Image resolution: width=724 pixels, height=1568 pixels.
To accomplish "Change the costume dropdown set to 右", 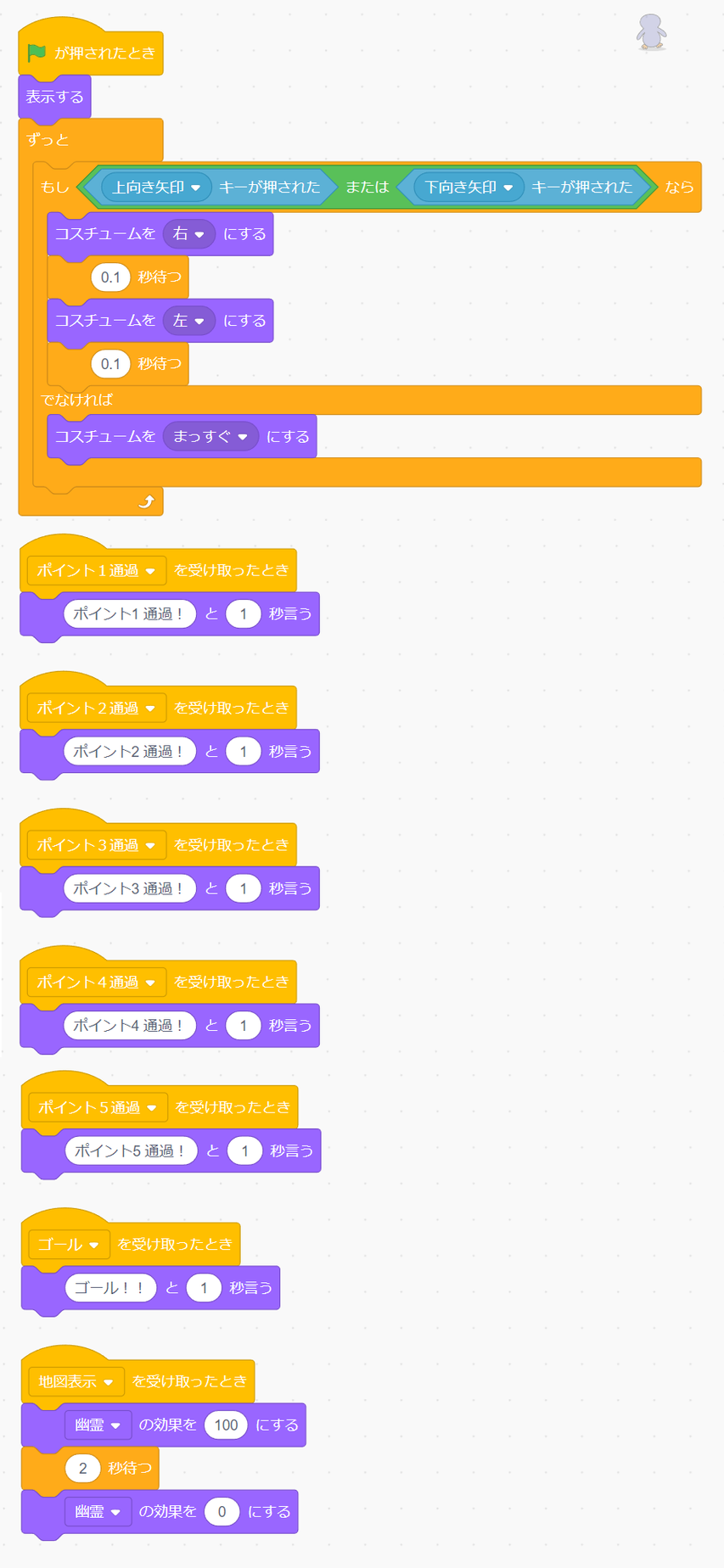I will (x=188, y=233).
